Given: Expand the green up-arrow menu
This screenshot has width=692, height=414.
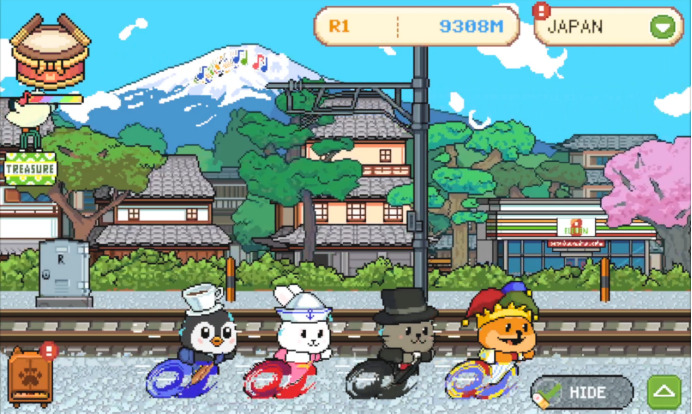Looking at the screenshot, I should (664, 391).
